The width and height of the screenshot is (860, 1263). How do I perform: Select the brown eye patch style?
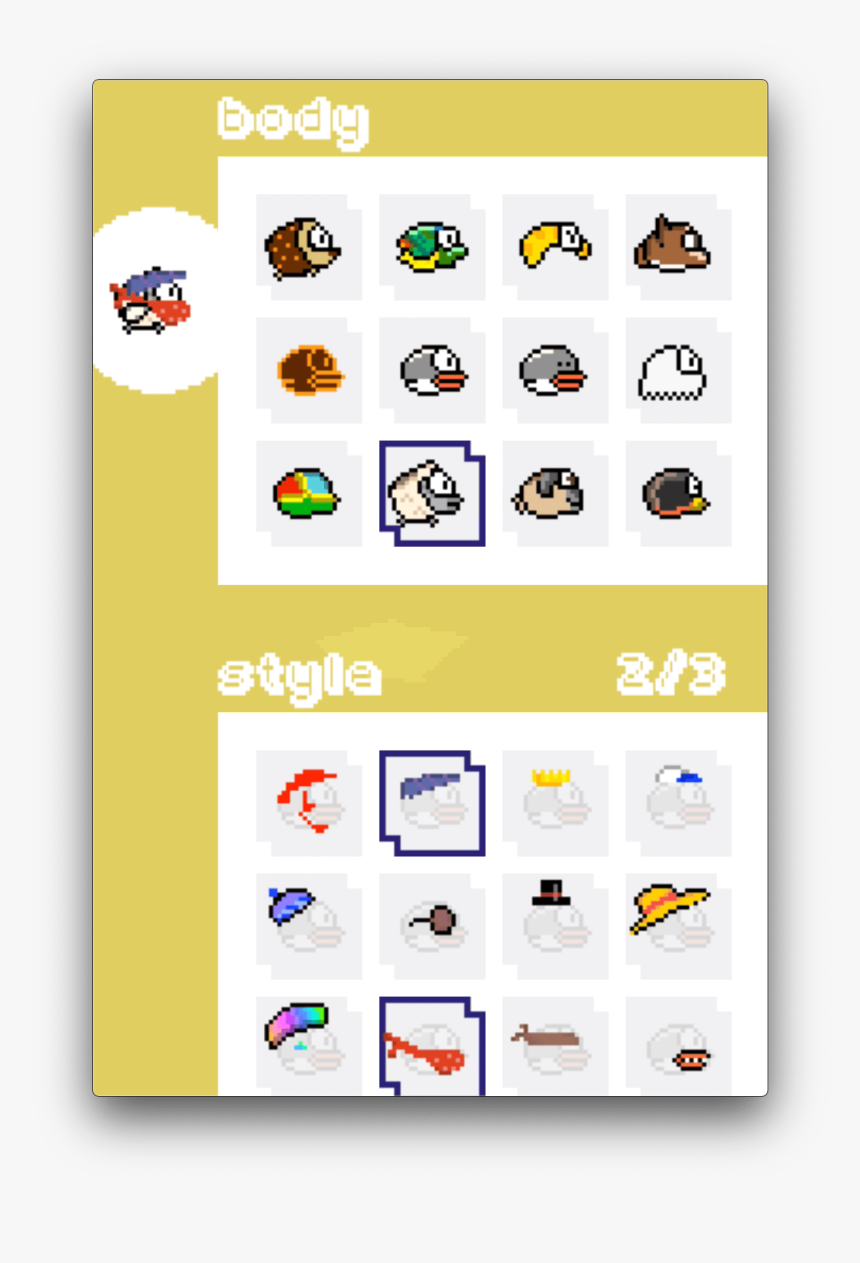[432, 926]
